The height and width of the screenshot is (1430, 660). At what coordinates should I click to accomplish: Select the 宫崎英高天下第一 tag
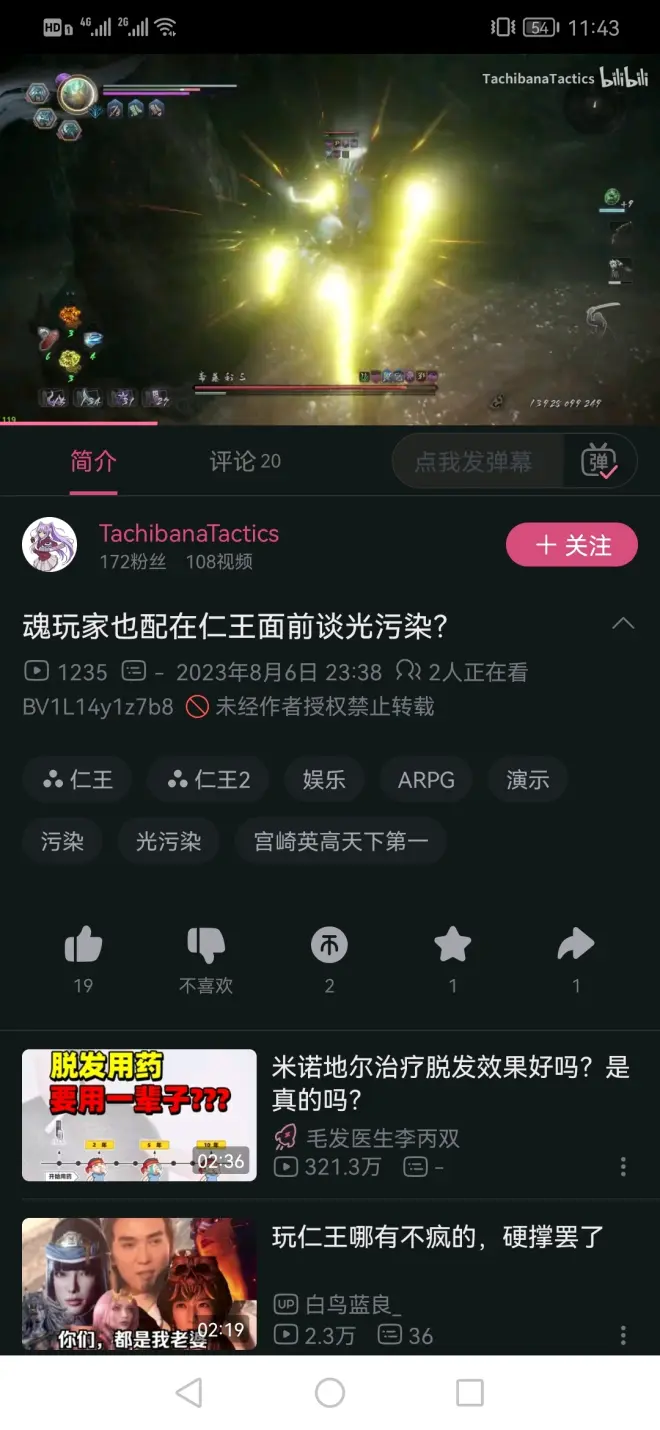pos(340,842)
